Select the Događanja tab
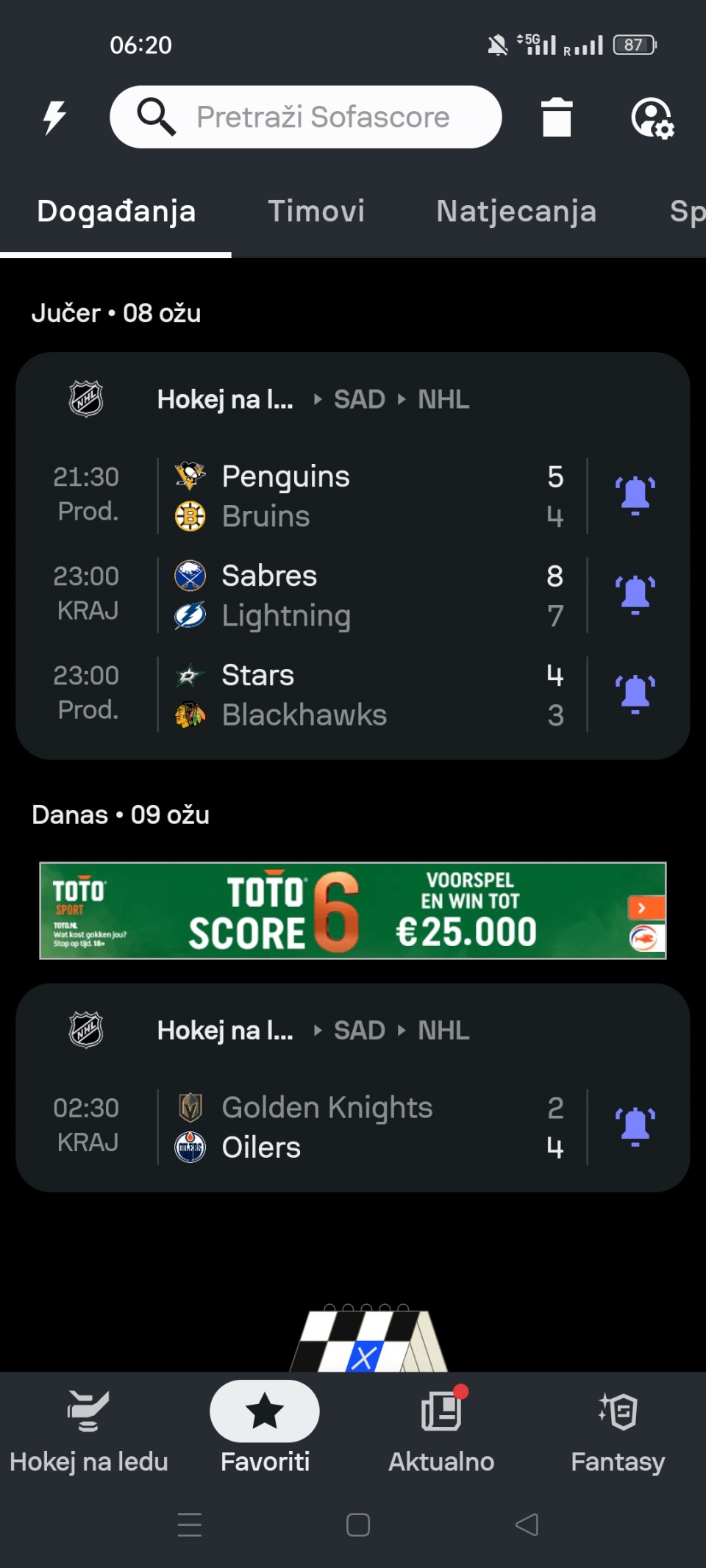 pyautogui.click(x=116, y=212)
